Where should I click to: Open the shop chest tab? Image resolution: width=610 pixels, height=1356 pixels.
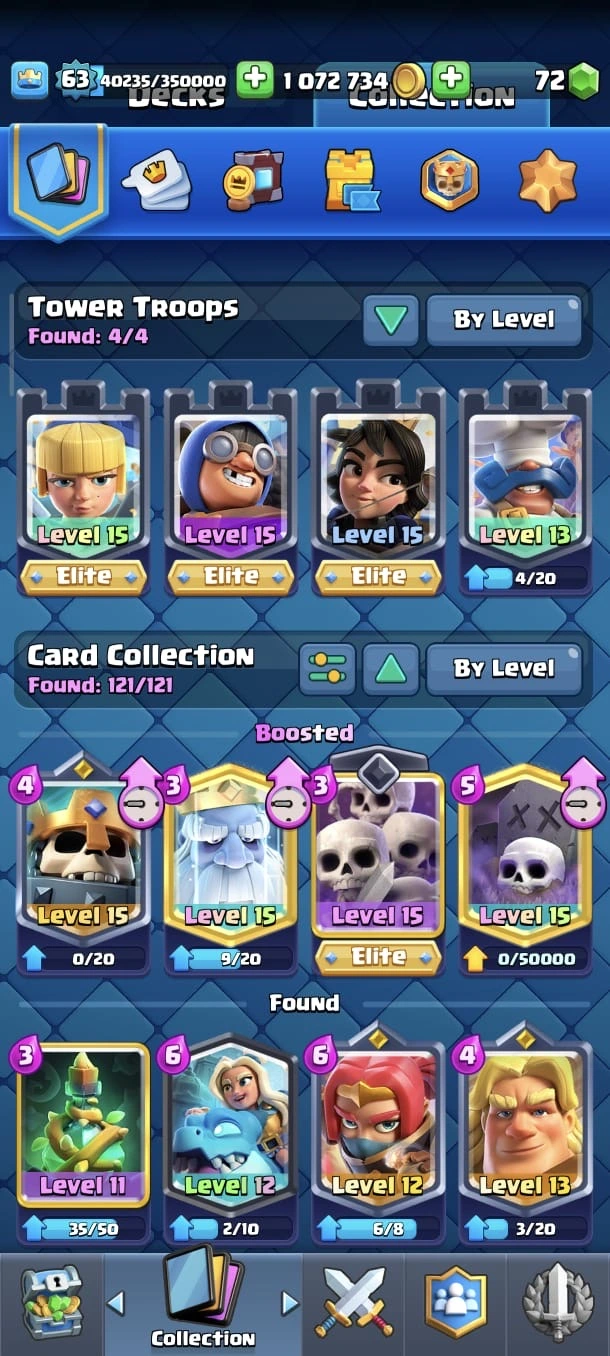(51, 1302)
